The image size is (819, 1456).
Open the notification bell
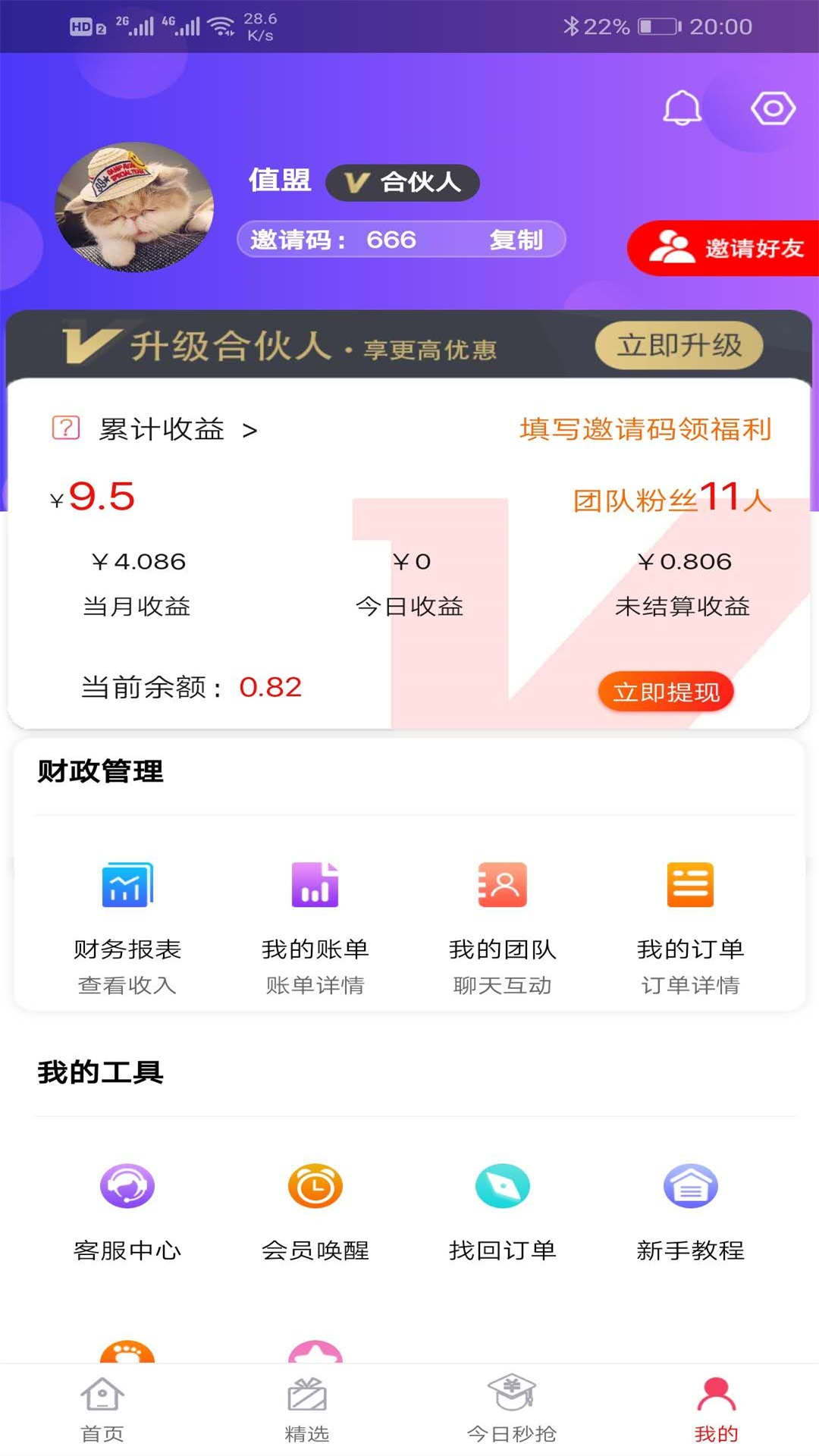tap(681, 108)
